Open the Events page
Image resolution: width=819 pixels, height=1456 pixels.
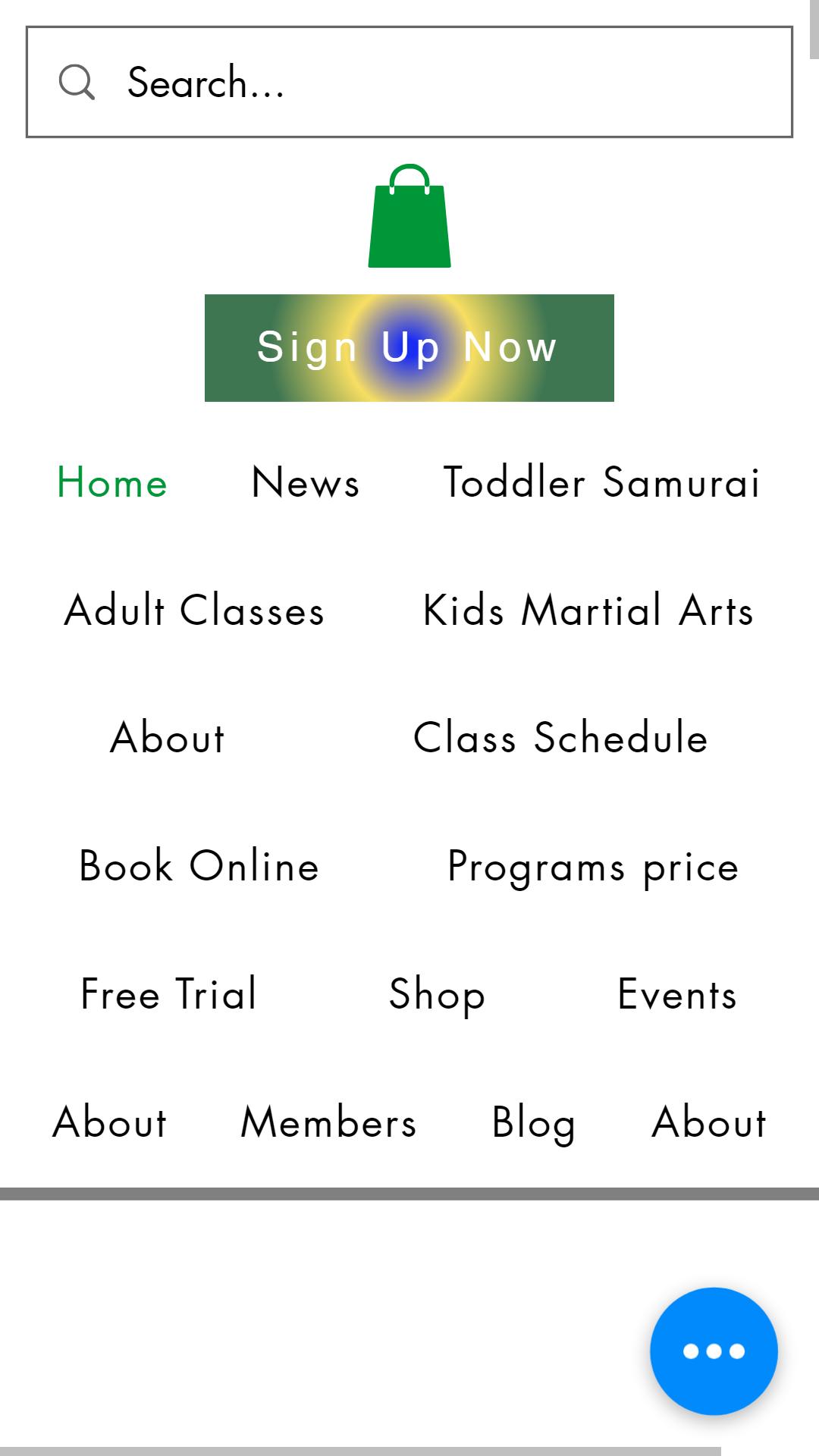(x=677, y=994)
